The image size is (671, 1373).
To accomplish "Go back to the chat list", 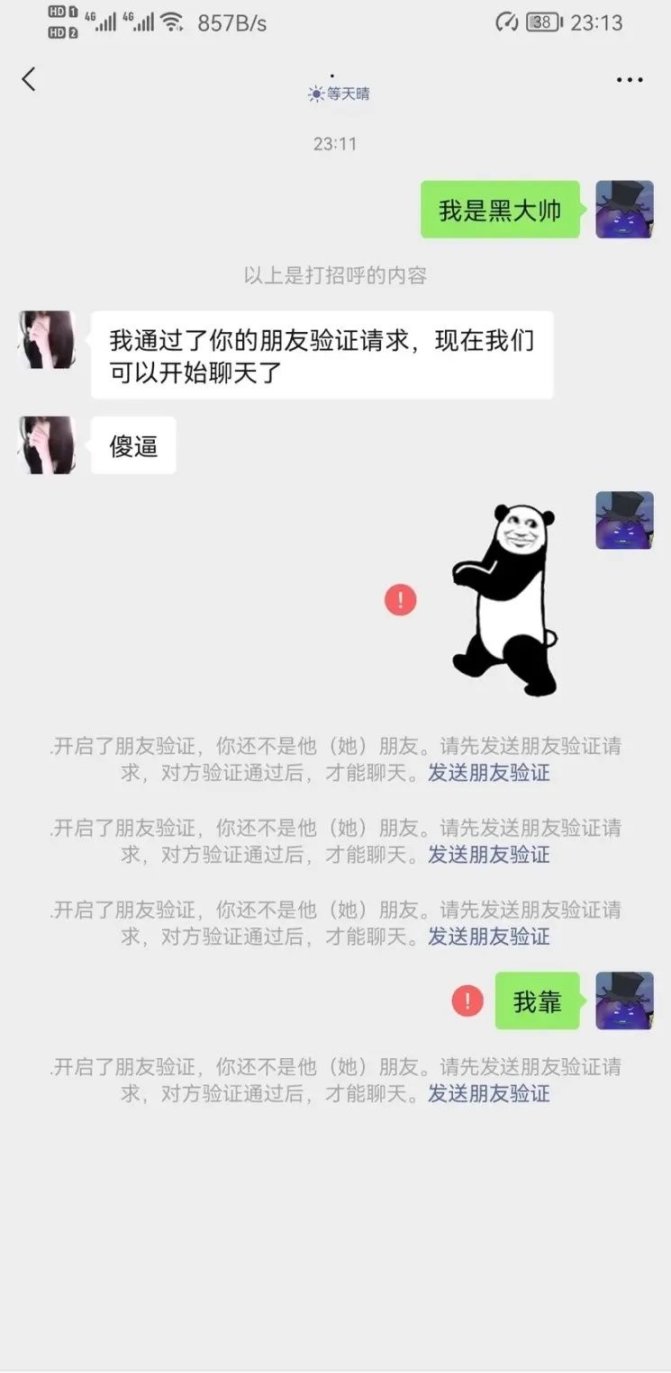I will tap(28, 79).
